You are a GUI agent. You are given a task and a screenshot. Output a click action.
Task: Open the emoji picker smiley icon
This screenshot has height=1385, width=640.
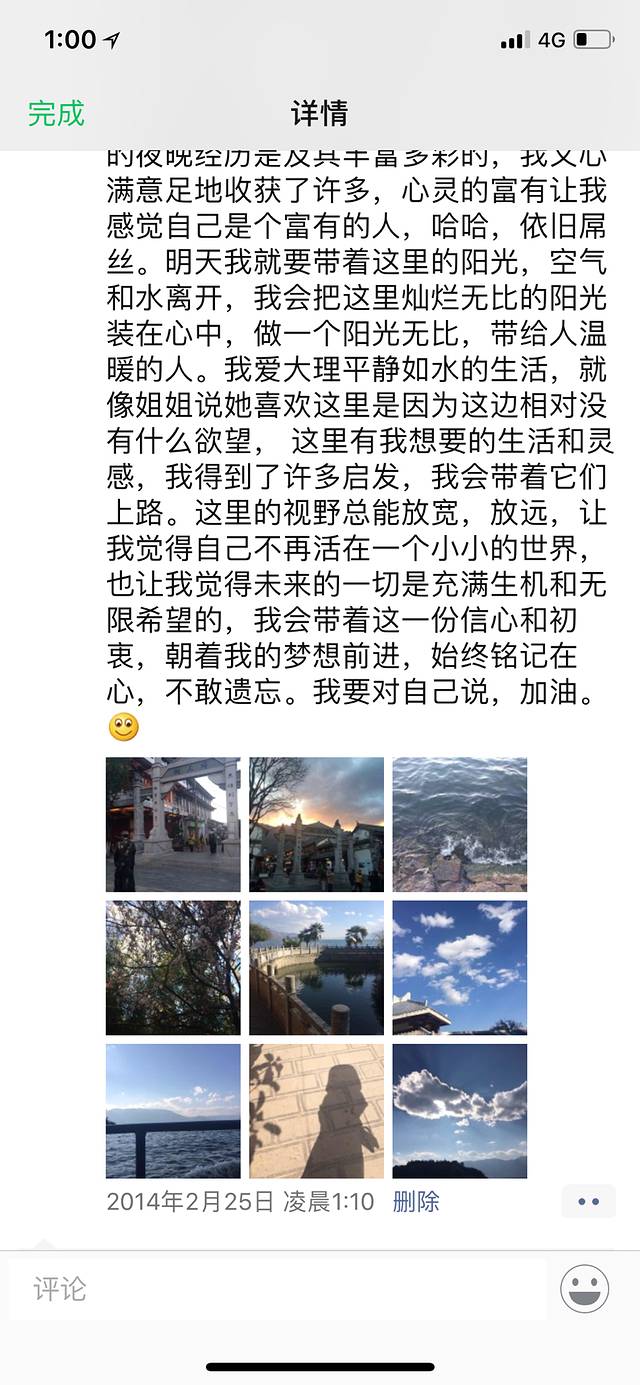click(x=585, y=1289)
